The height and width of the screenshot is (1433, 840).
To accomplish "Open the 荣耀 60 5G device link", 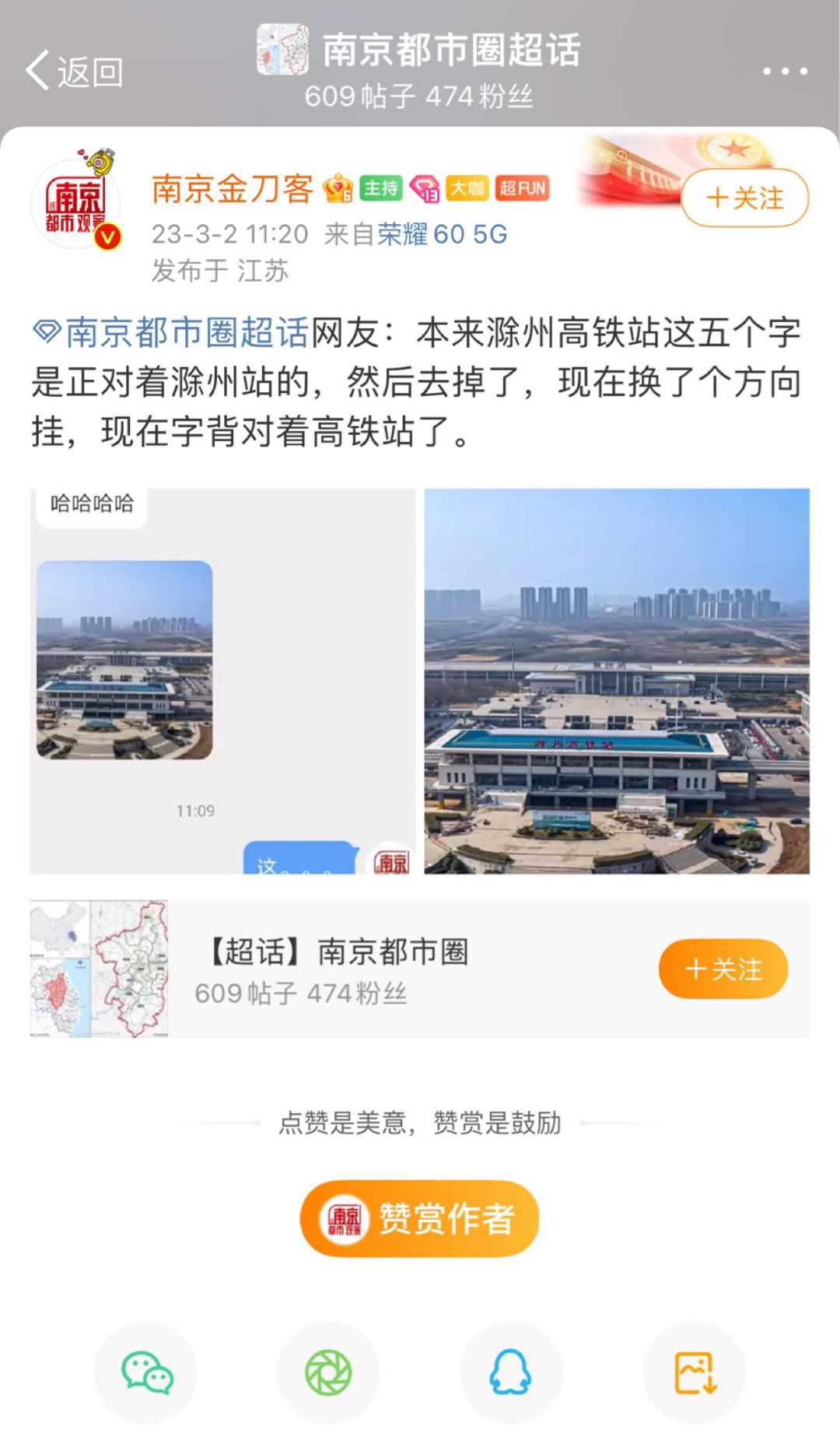I will (442, 234).
